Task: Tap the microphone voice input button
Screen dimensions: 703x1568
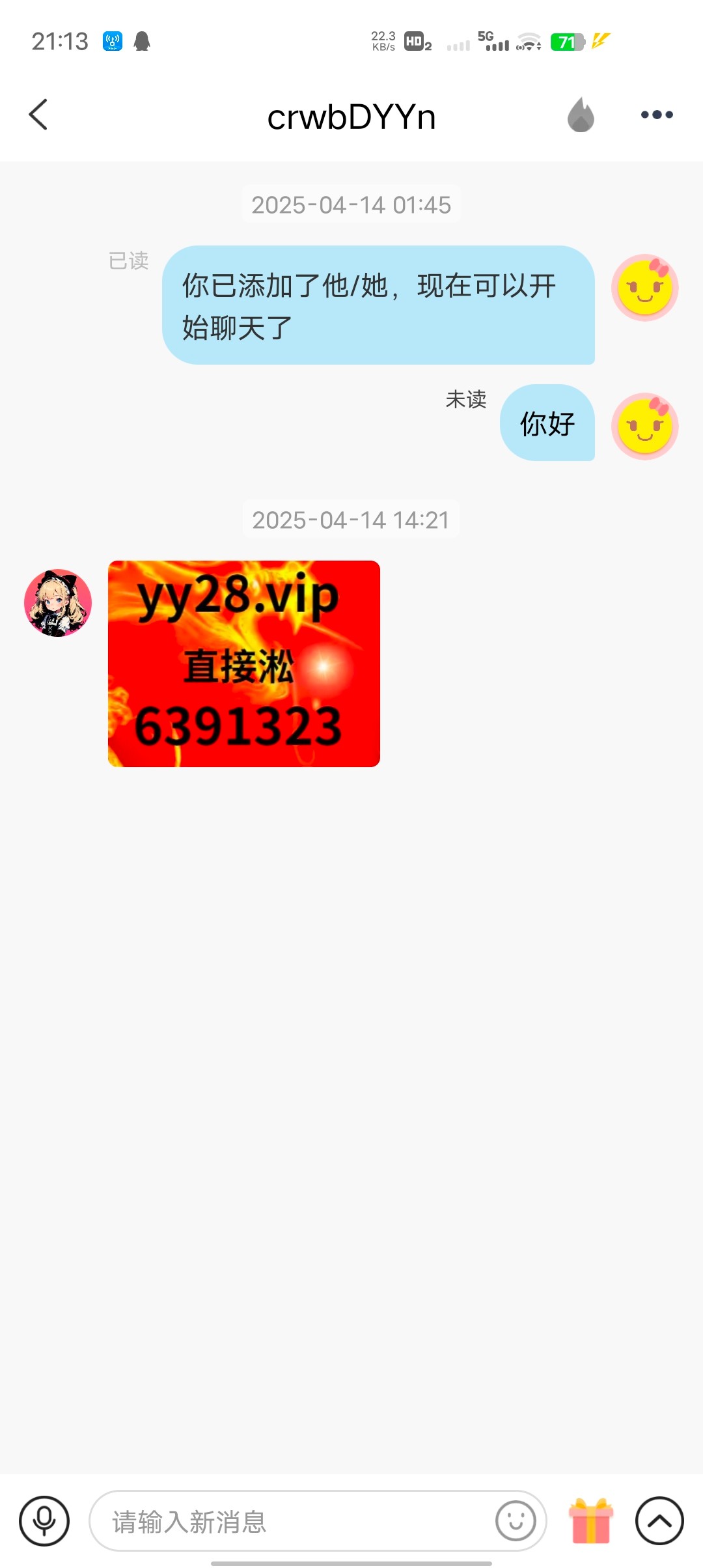Action: click(x=44, y=1521)
